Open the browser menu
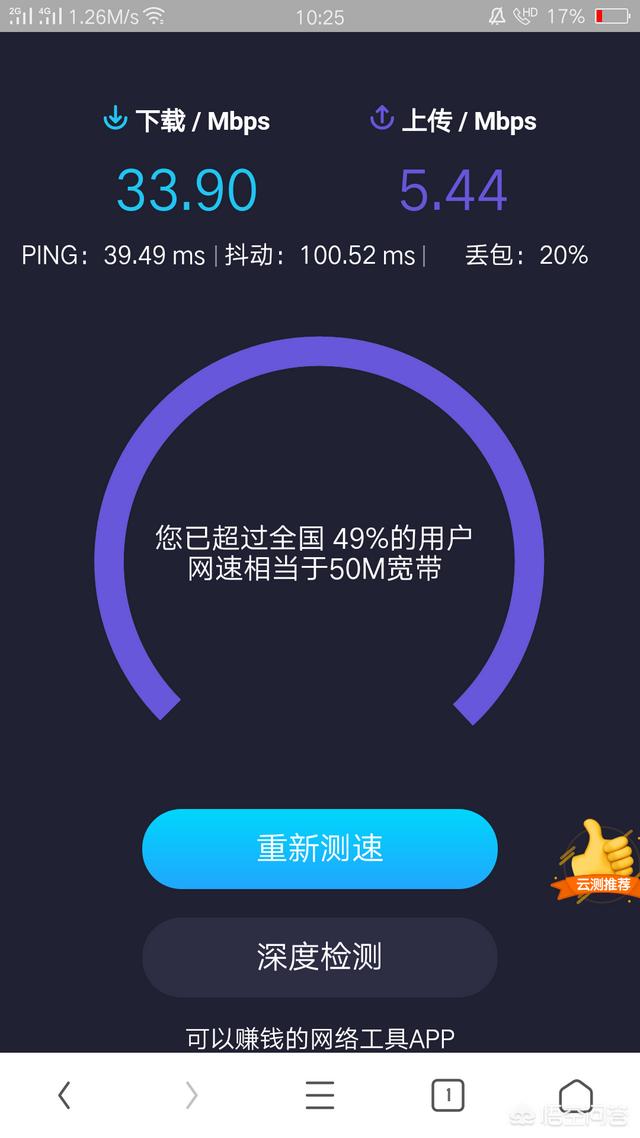Image resolution: width=640 pixels, height=1138 pixels. point(319,1096)
